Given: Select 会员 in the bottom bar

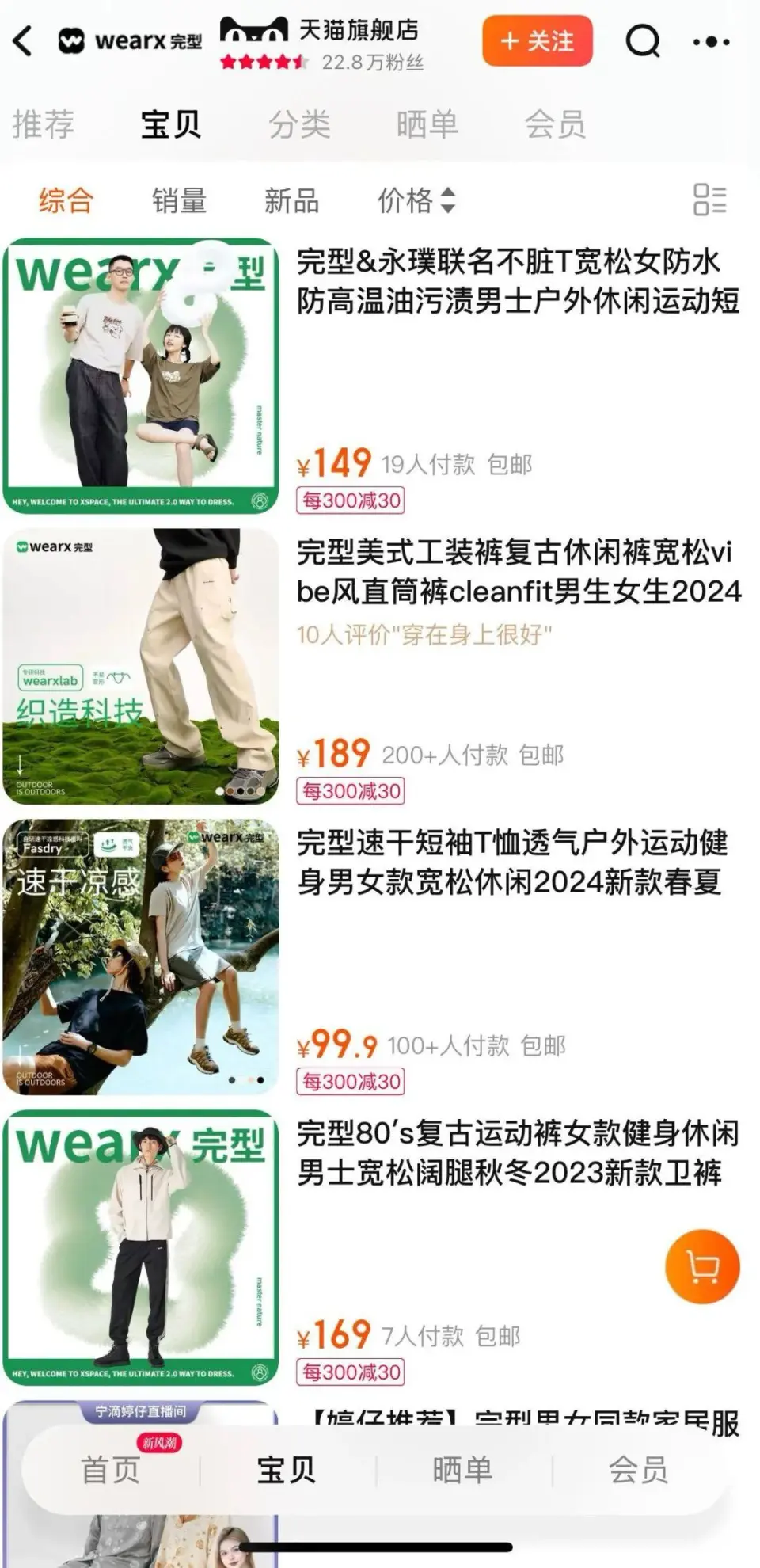Looking at the screenshot, I should (x=638, y=1471).
